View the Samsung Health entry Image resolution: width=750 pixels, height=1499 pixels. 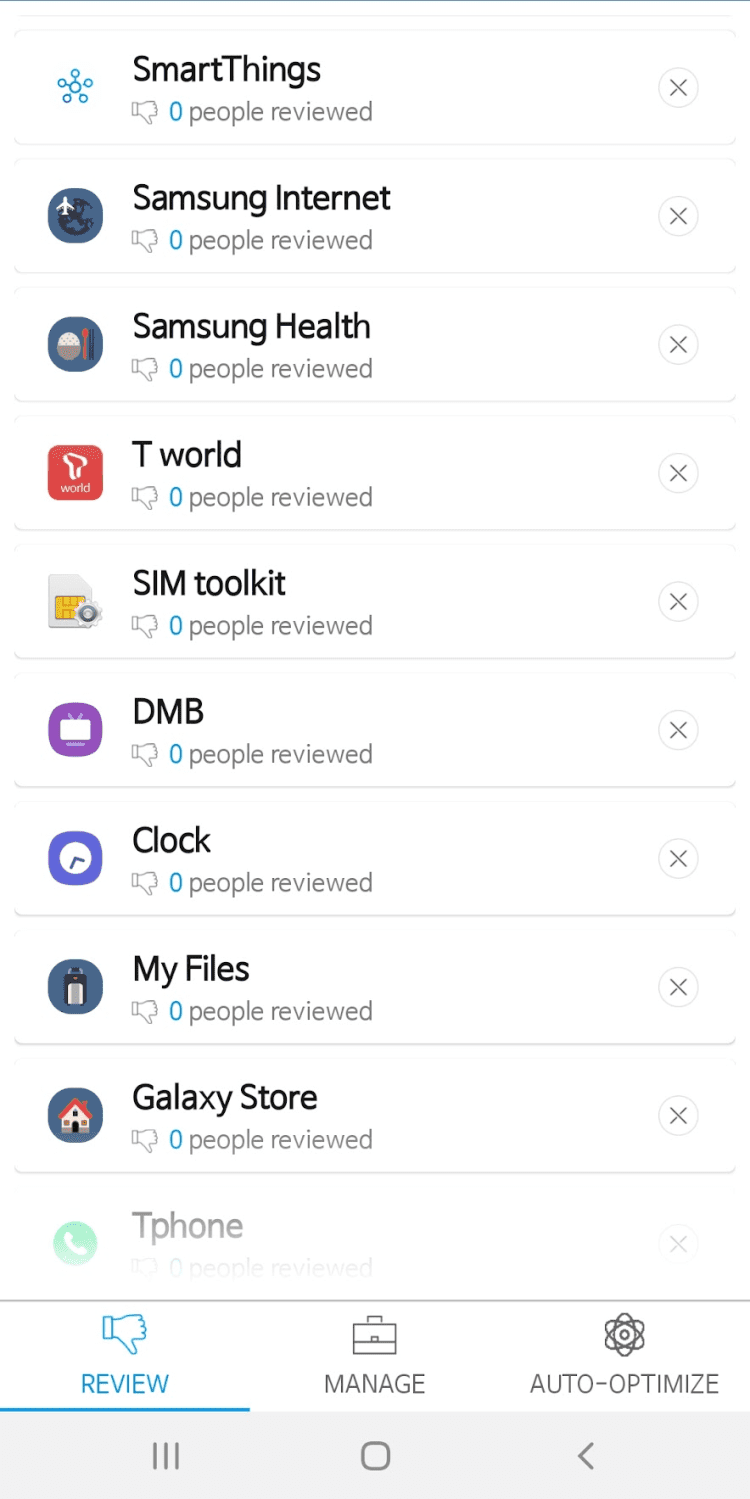click(300, 345)
